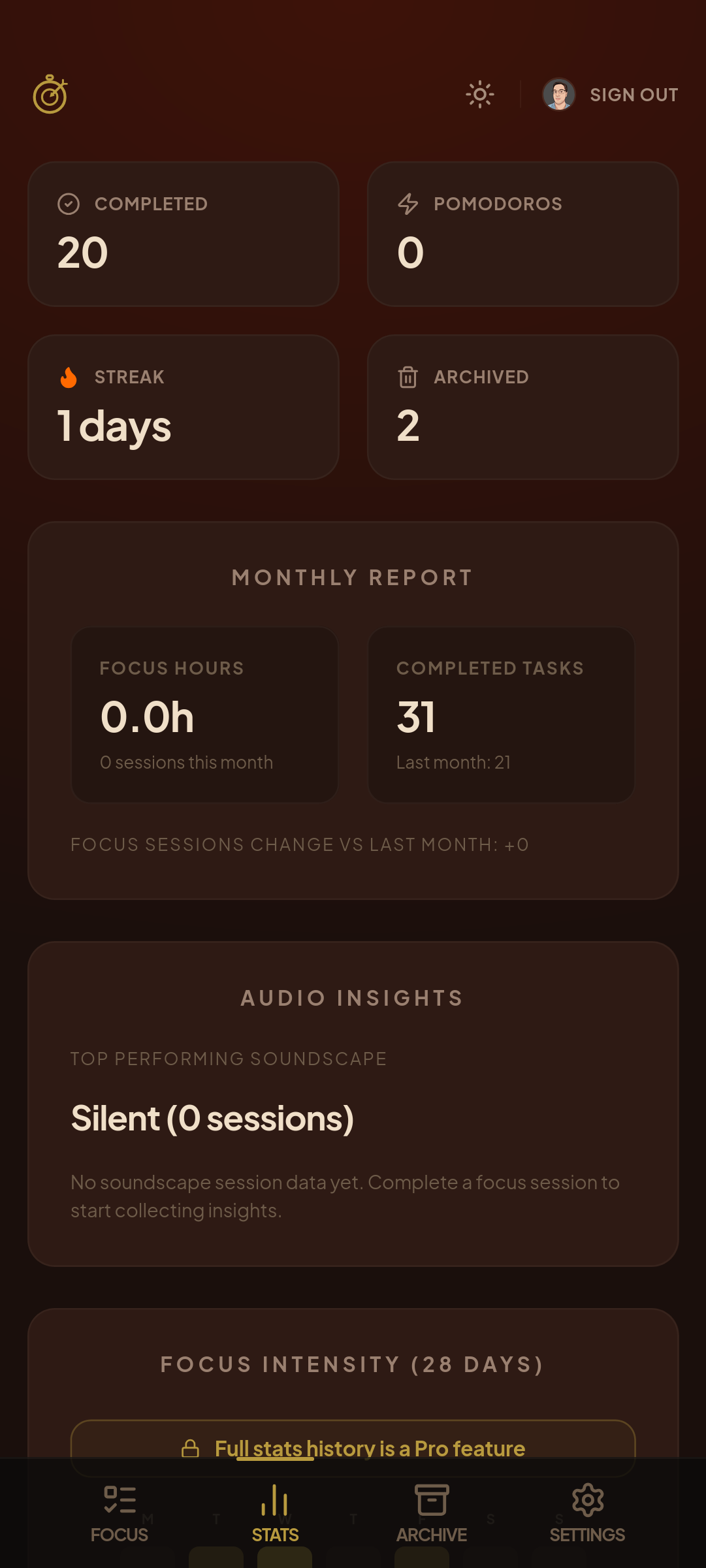Click the Completed Tasks card
Image resolution: width=706 pixels, height=1568 pixels.
pos(501,715)
